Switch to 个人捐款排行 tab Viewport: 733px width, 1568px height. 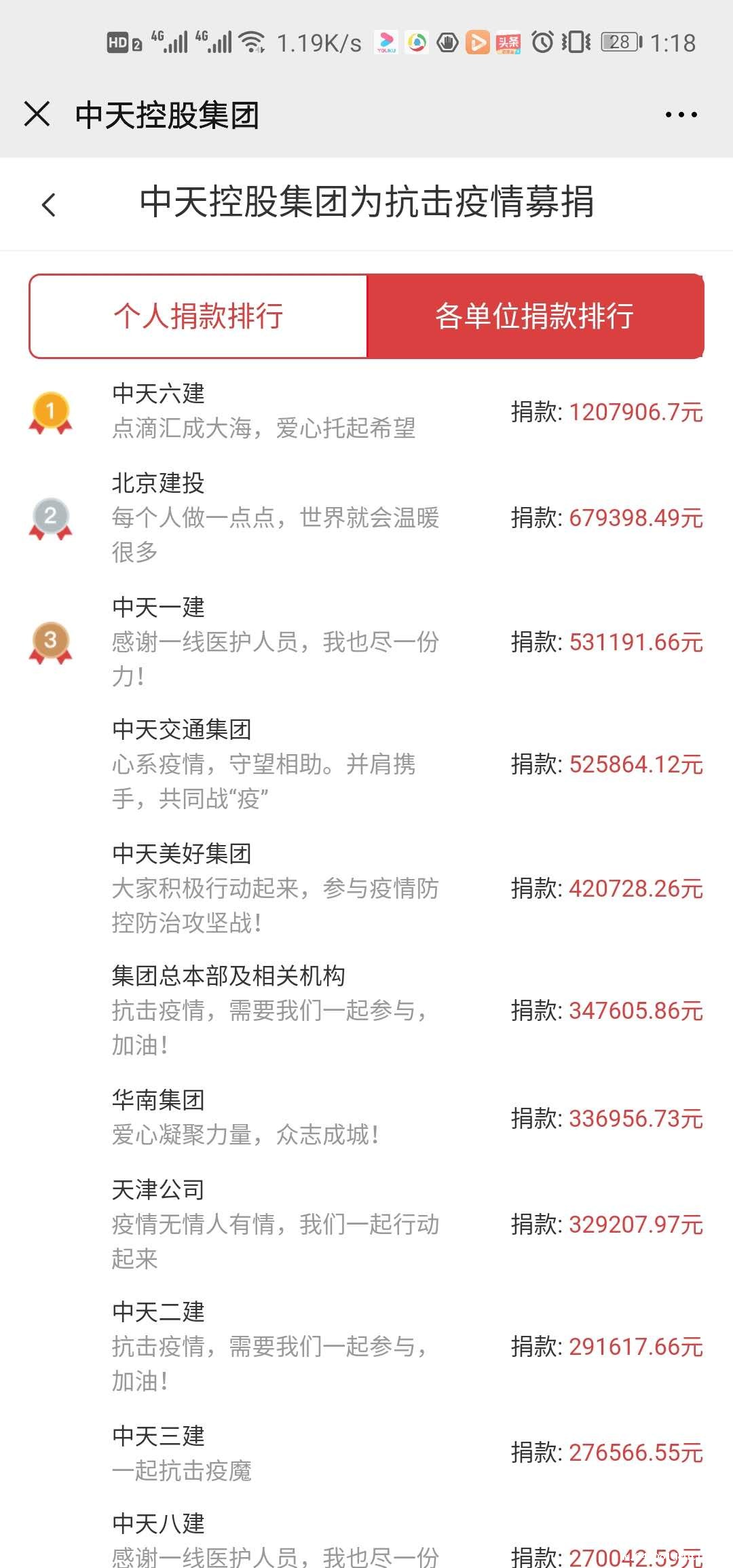(198, 316)
